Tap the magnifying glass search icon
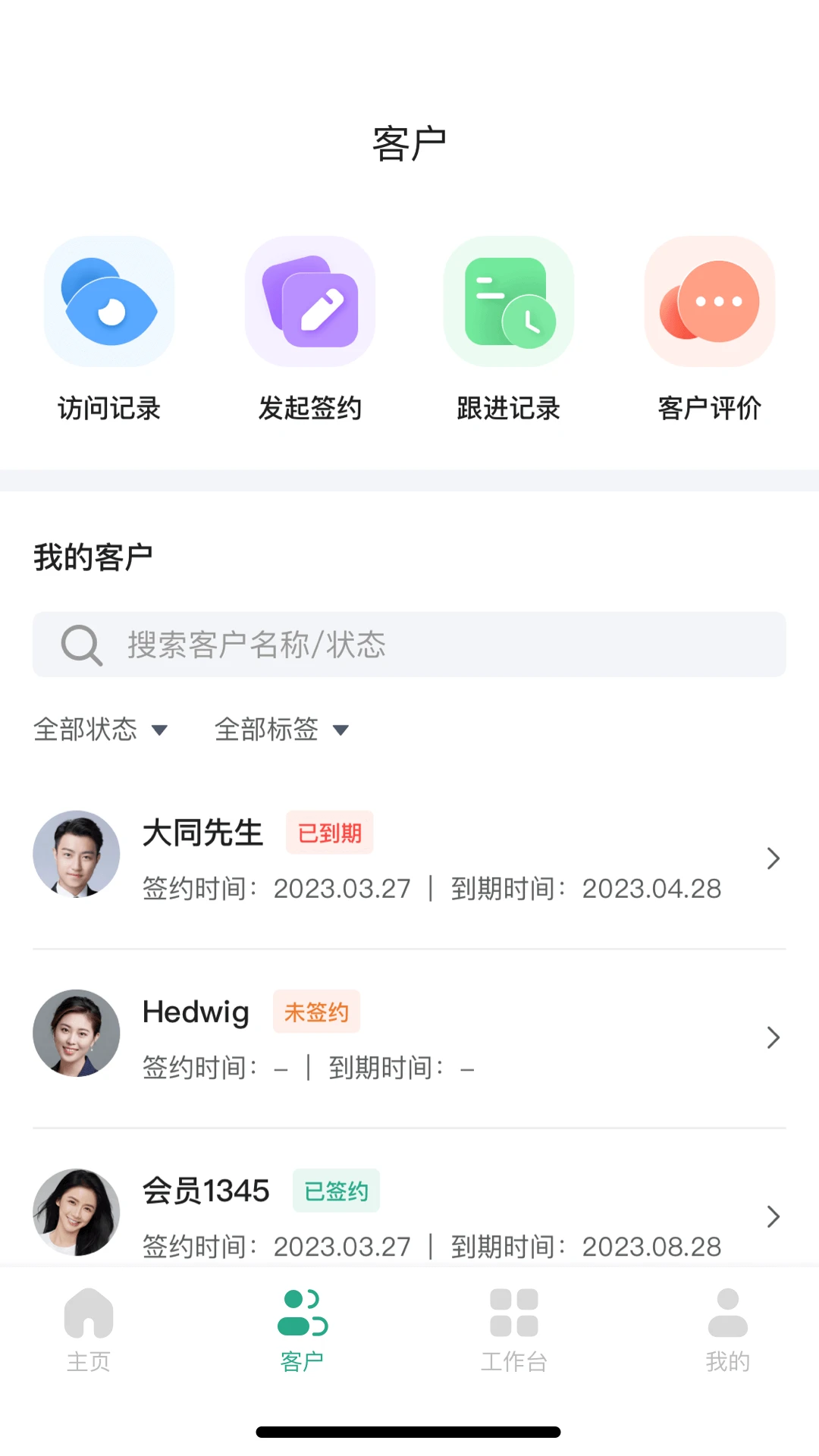 pyautogui.click(x=81, y=645)
